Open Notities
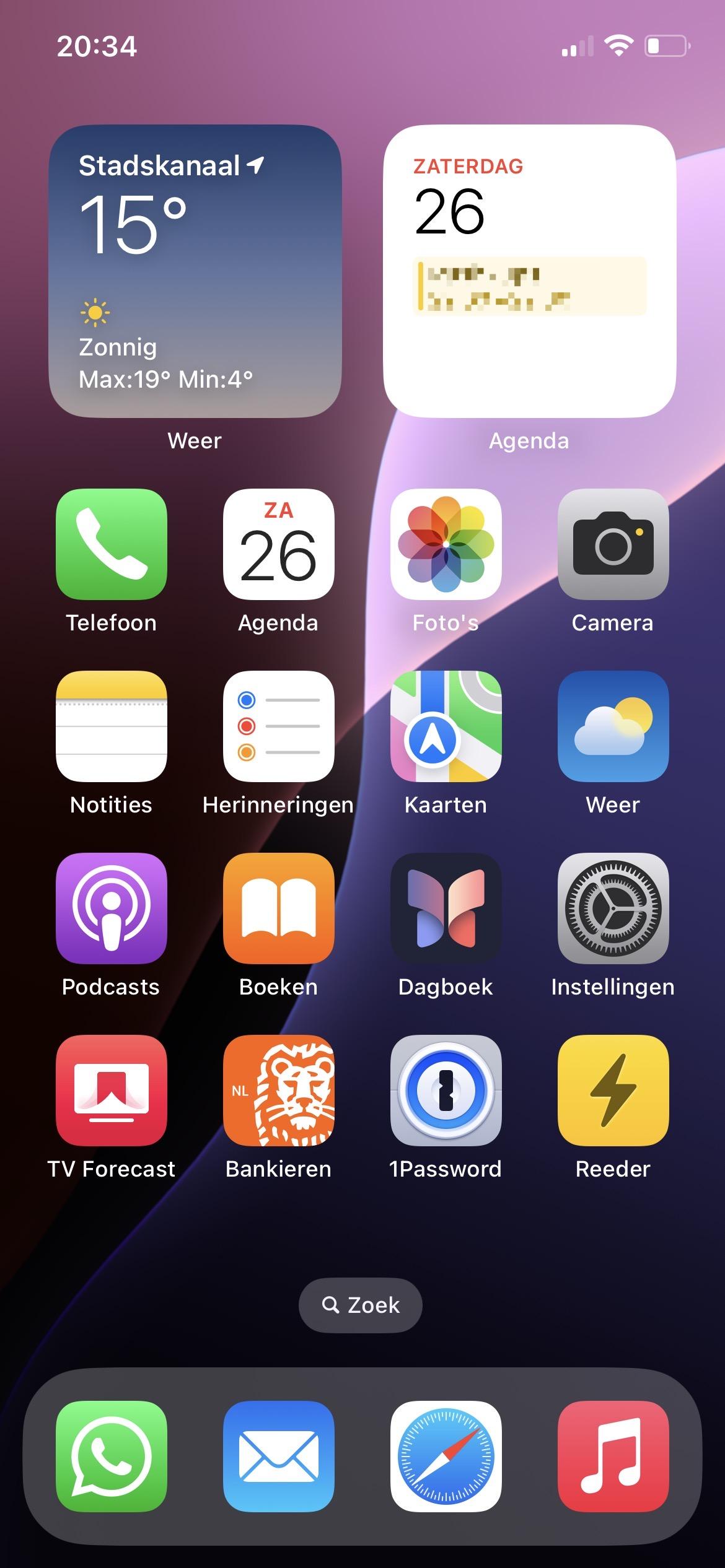Viewport: 725px width, 1568px height. (x=112, y=726)
